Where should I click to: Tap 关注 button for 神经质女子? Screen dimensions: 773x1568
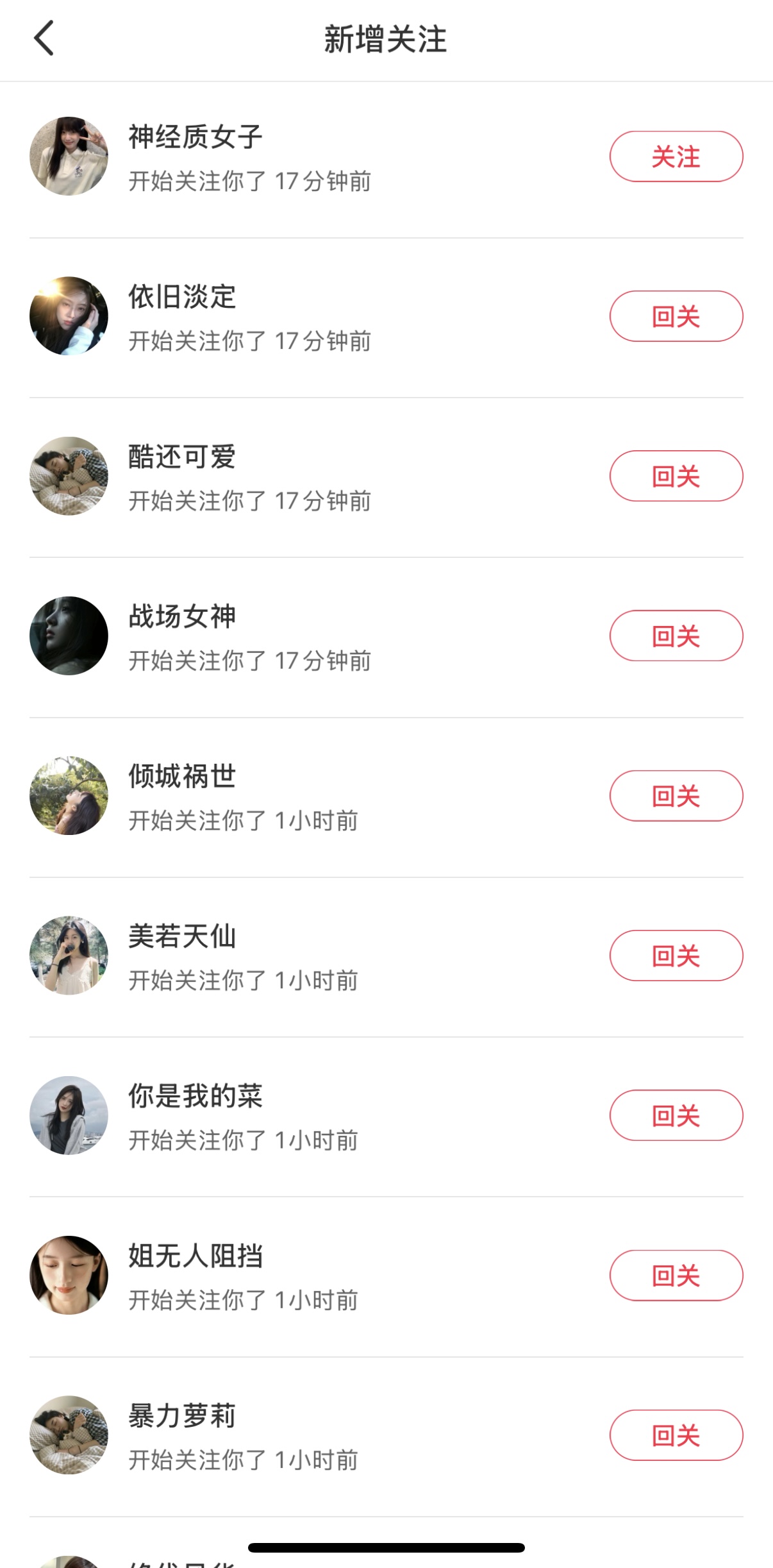[676, 156]
